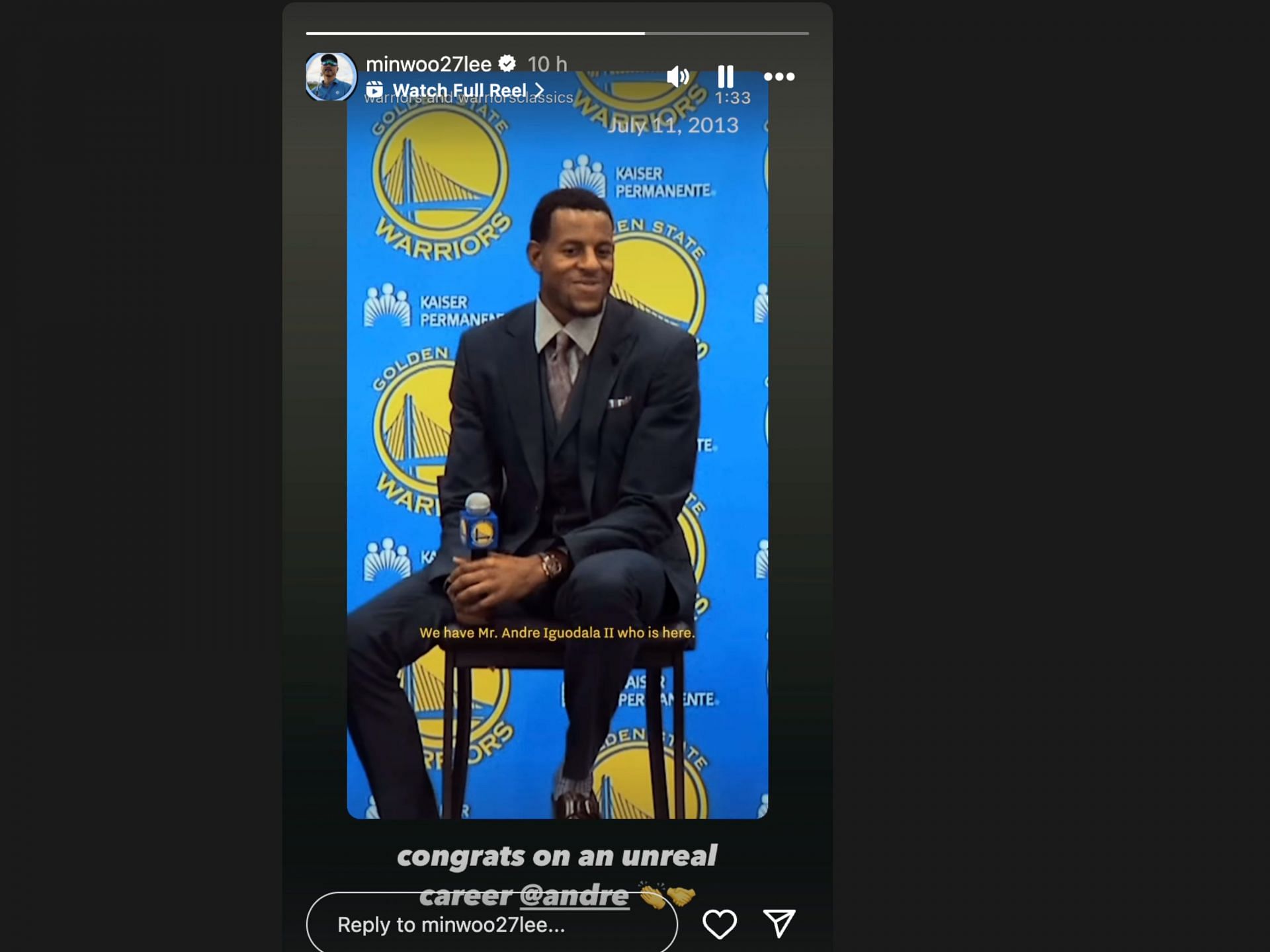Share this story via the send icon

(779, 924)
